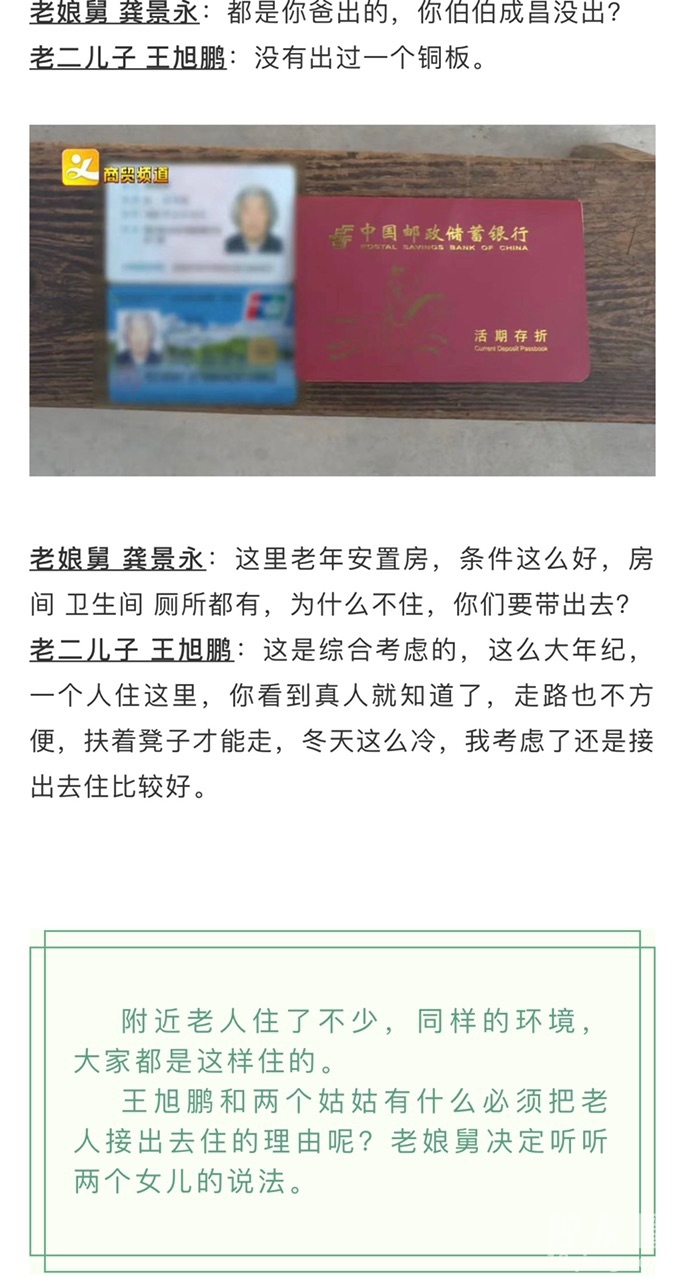Image resolution: width=684 pixels, height=1278 pixels.
Task: Open the bankbook and ID cards photo
Action: pos(342,300)
